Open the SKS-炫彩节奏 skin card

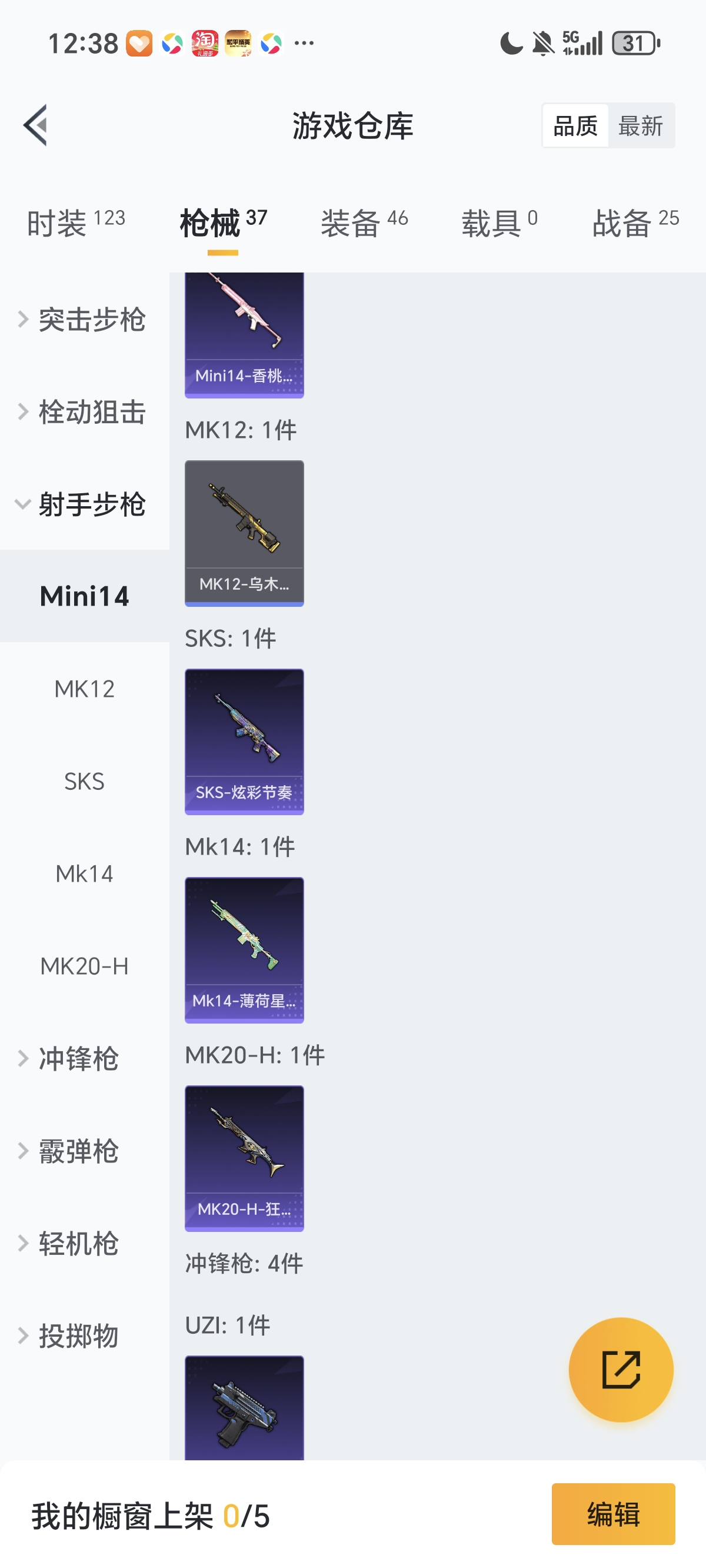click(x=244, y=742)
